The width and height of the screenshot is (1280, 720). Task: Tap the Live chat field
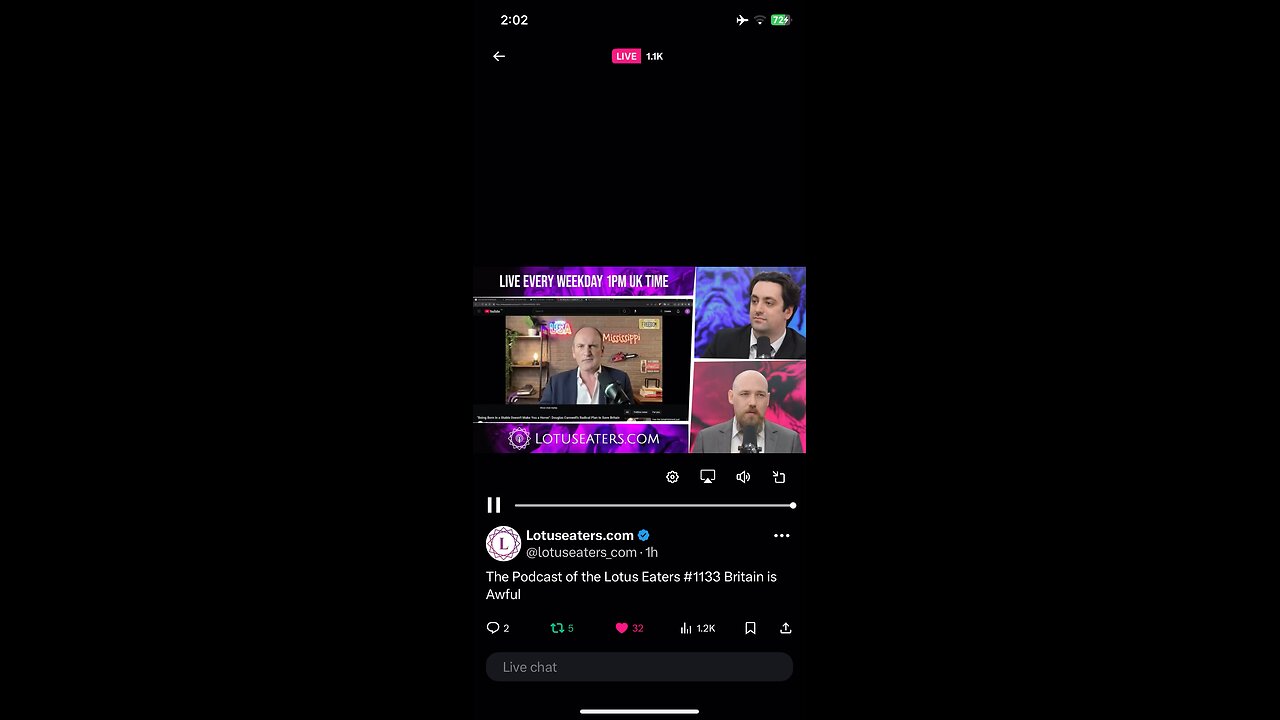(x=639, y=667)
